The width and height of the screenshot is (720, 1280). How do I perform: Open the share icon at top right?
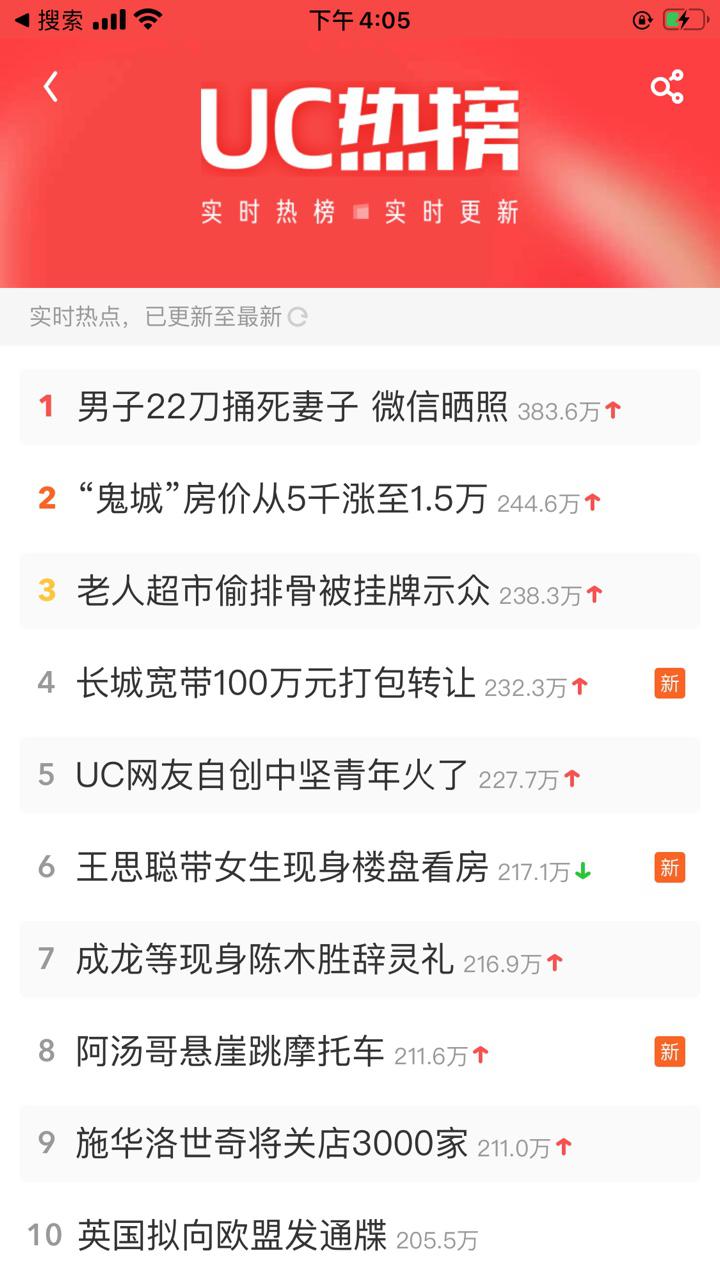[x=668, y=87]
